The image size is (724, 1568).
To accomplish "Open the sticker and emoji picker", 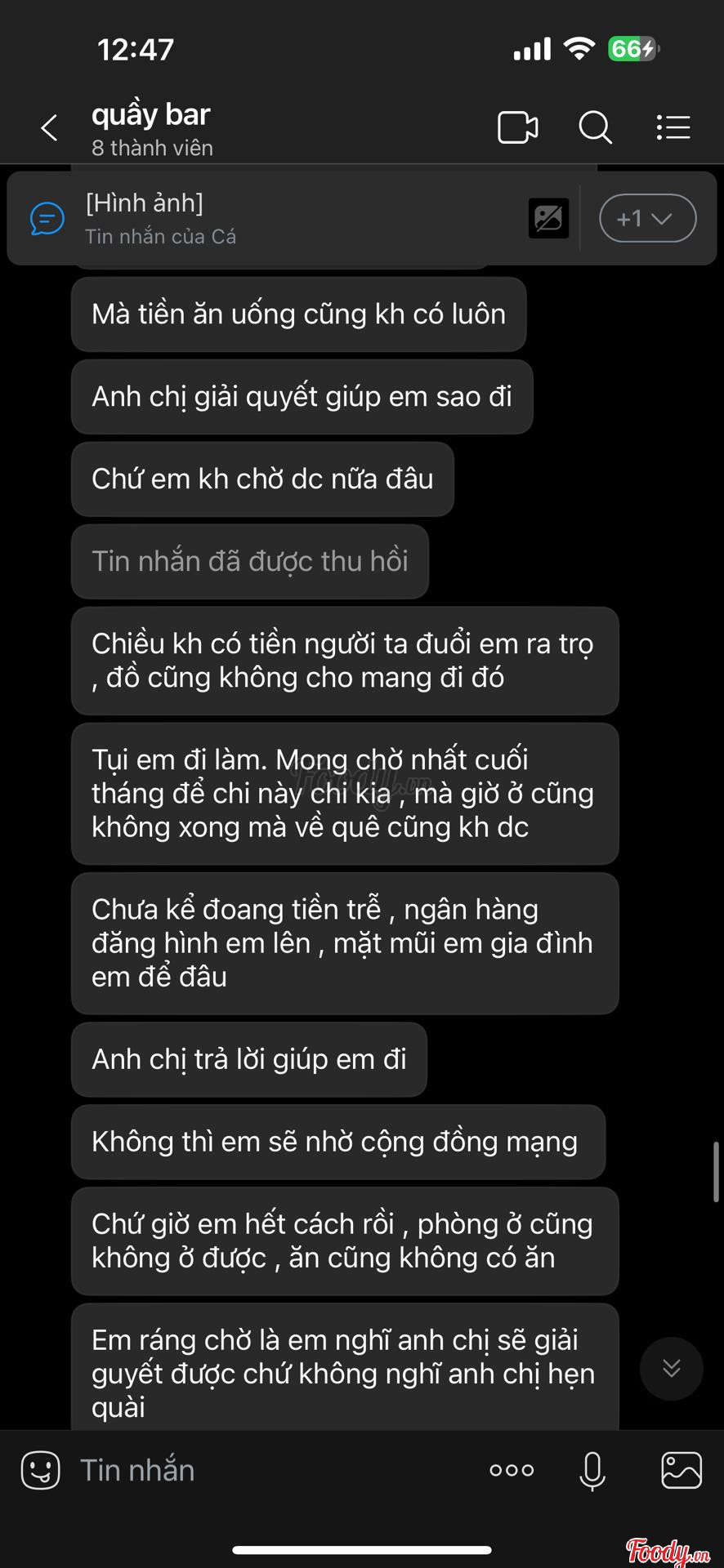I will coord(40,1470).
